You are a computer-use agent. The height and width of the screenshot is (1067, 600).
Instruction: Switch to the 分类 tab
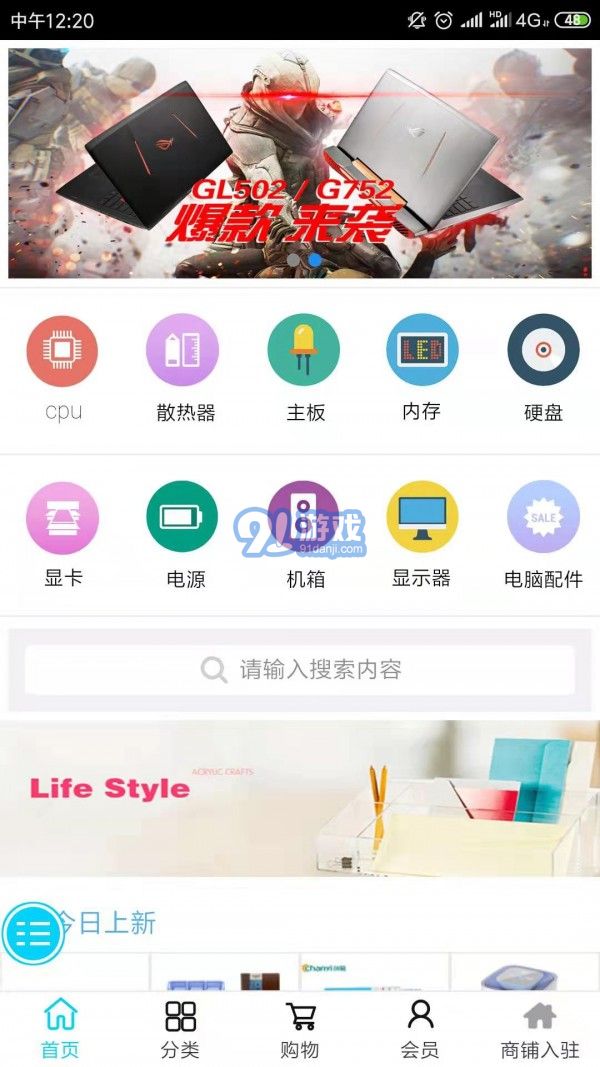(180, 1029)
